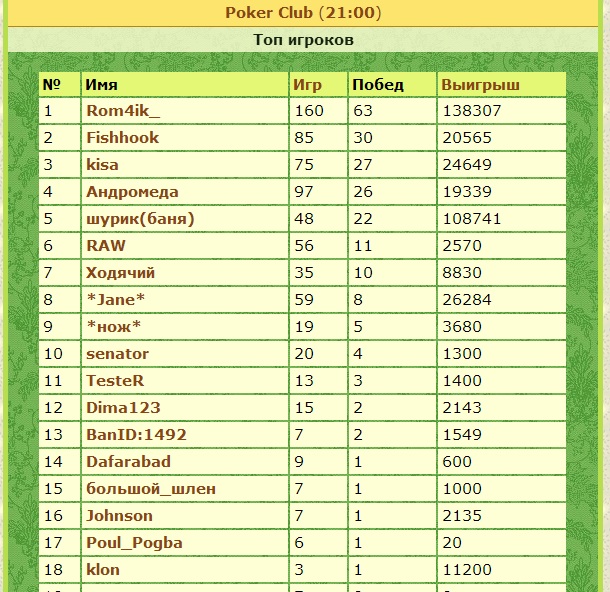Open Rom4ik_'s player profile
The height and width of the screenshot is (592, 610).
pyautogui.click(x=122, y=111)
